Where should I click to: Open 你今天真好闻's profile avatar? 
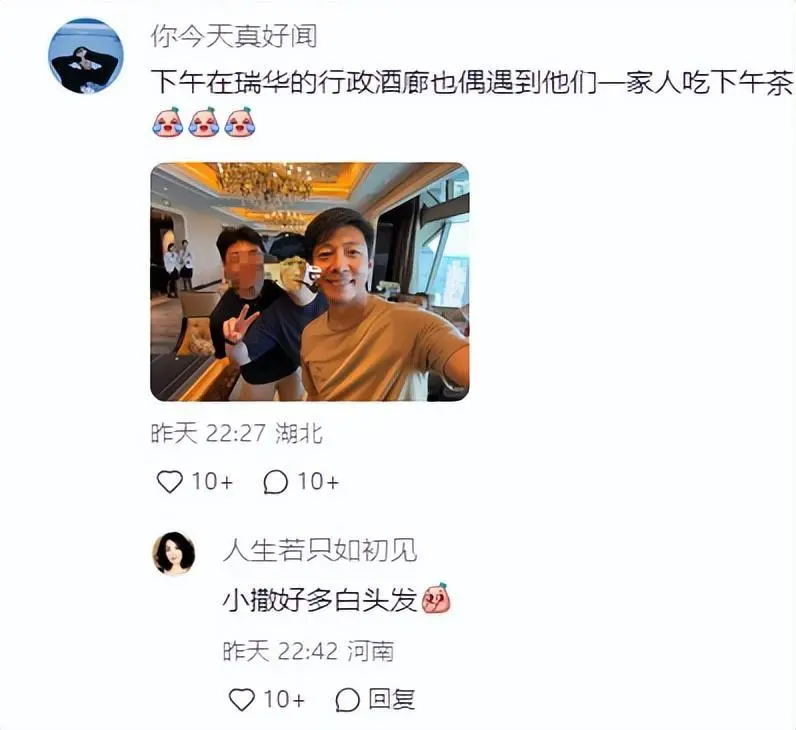click(86, 55)
